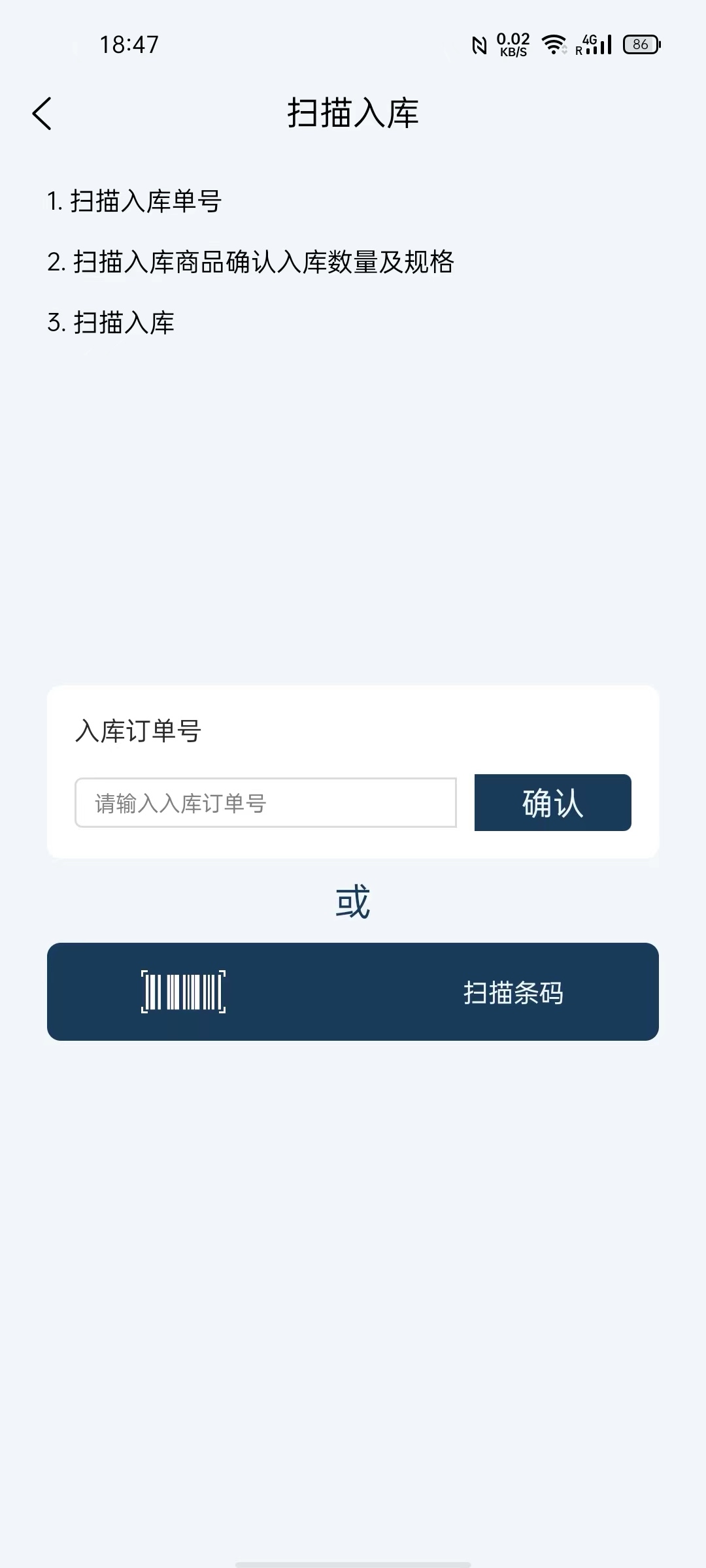Image resolution: width=706 pixels, height=1568 pixels.
Task: Tap the 确认 button
Action: pyautogui.click(x=552, y=803)
